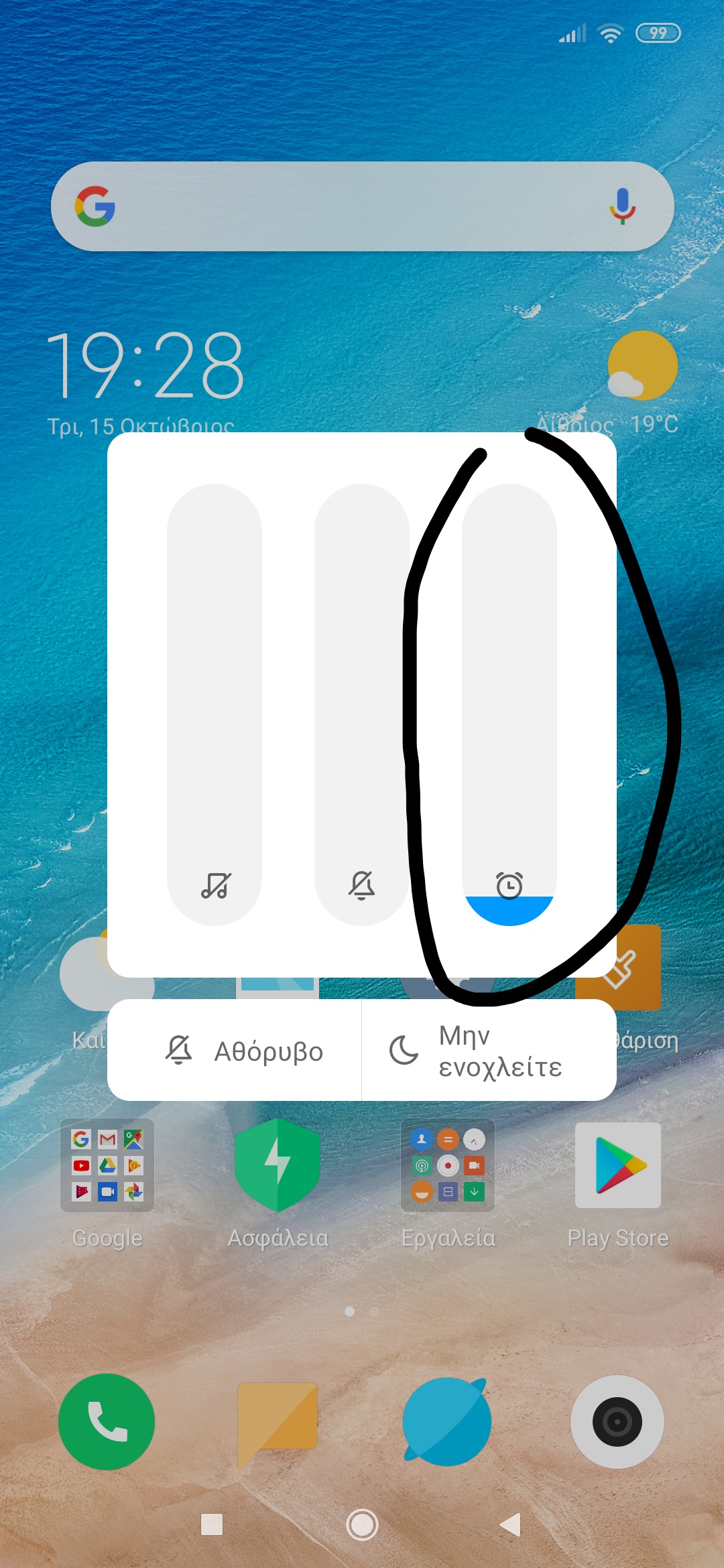Tap the ringtone volume slider
Viewport: 724px width, 1568px height.
pyautogui.click(x=362, y=704)
